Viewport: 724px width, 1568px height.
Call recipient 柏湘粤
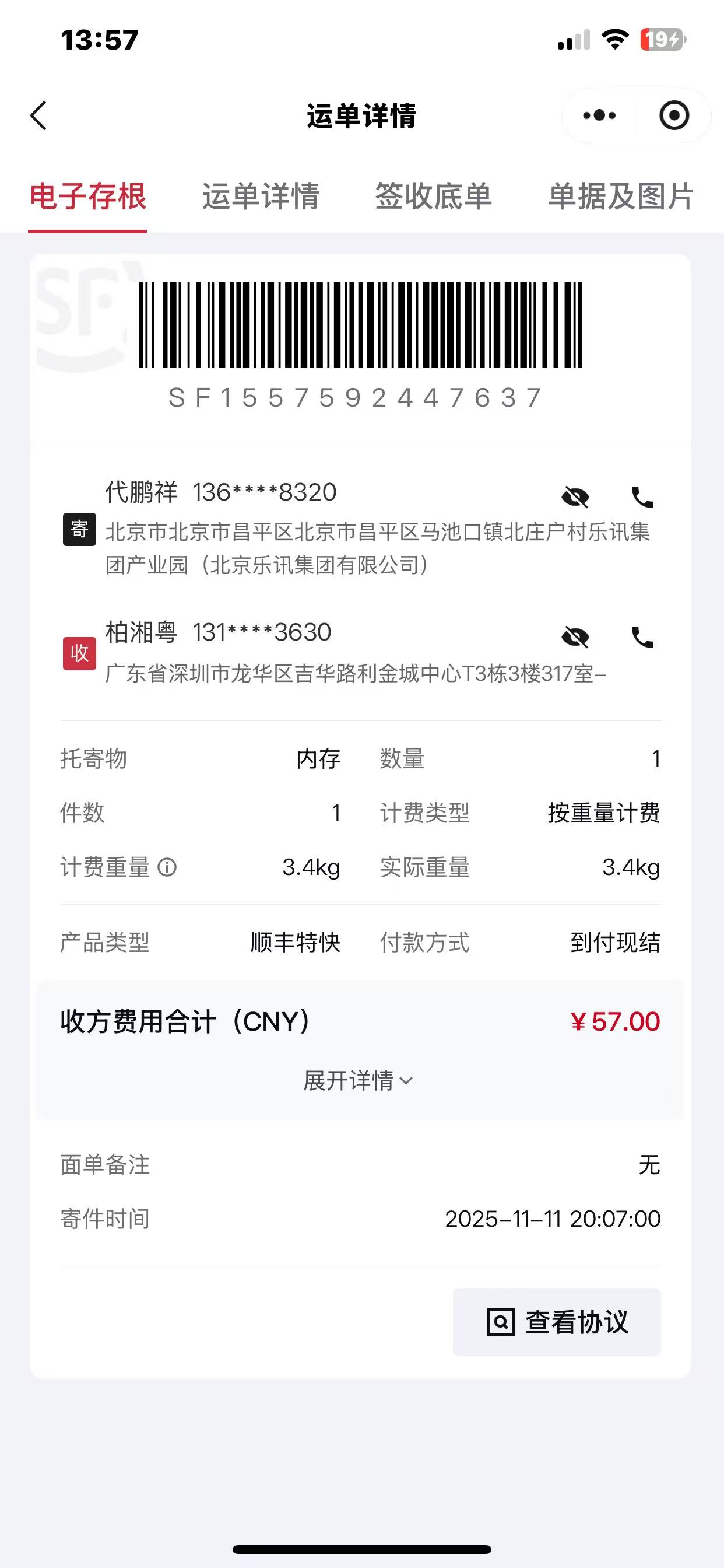tap(642, 638)
